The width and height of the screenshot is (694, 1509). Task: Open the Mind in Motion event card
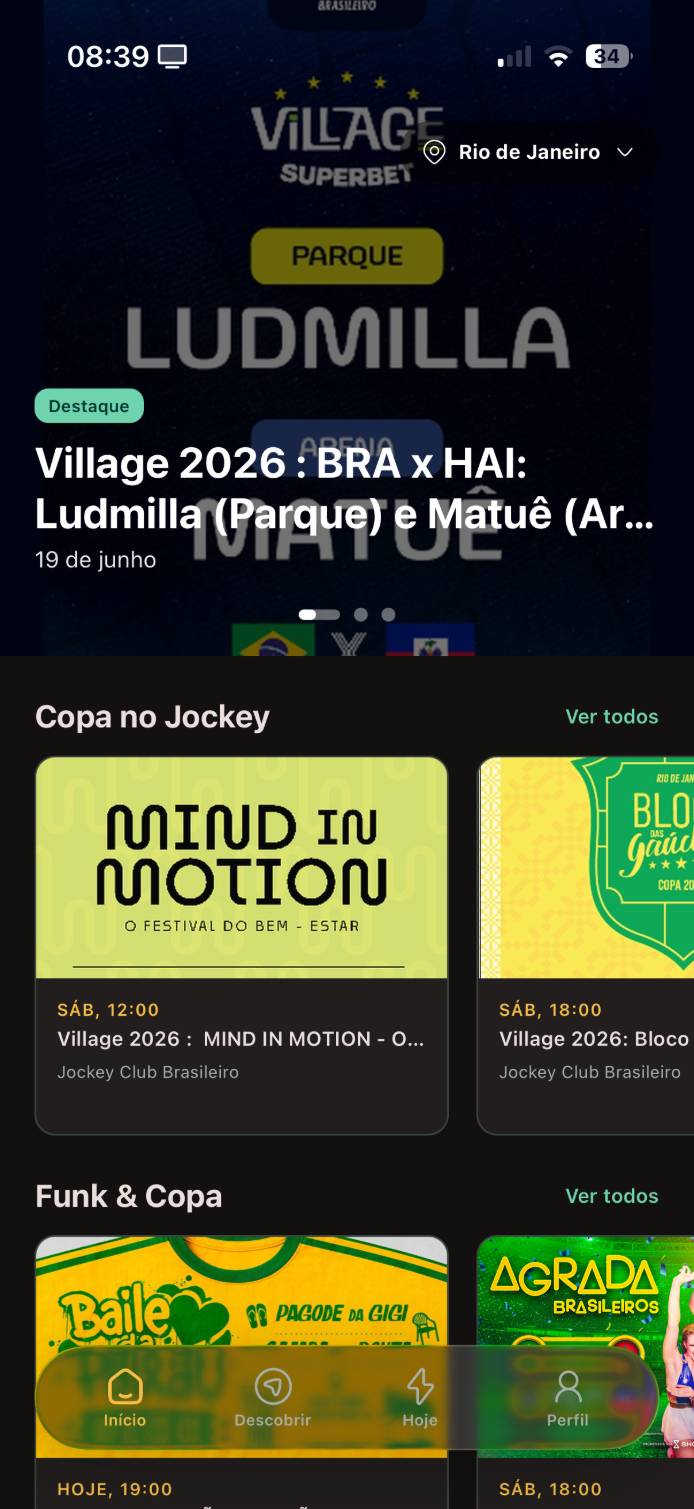click(241, 945)
